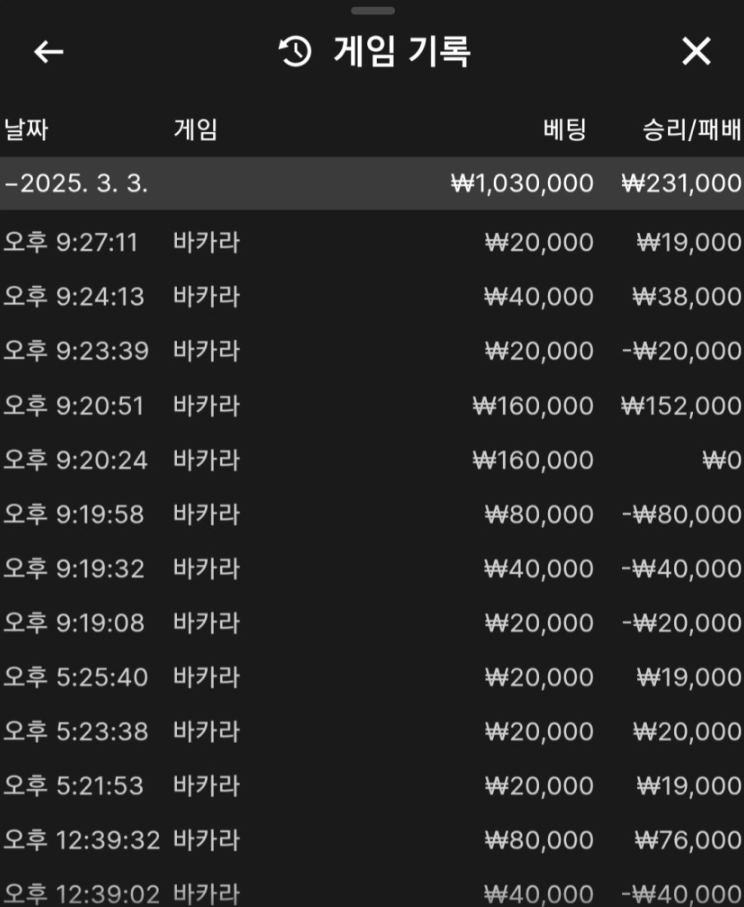Collapse the 2025. 3. 3. date group
Viewport: 744px width, 907px height.
tap(372, 183)
